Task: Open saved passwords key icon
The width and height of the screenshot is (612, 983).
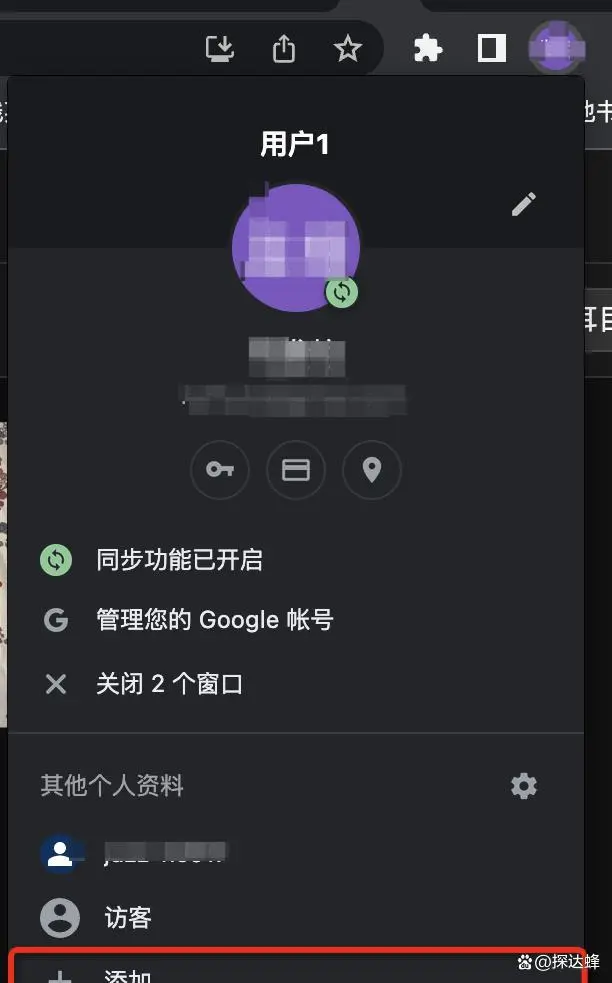Action: click(220, 470)
